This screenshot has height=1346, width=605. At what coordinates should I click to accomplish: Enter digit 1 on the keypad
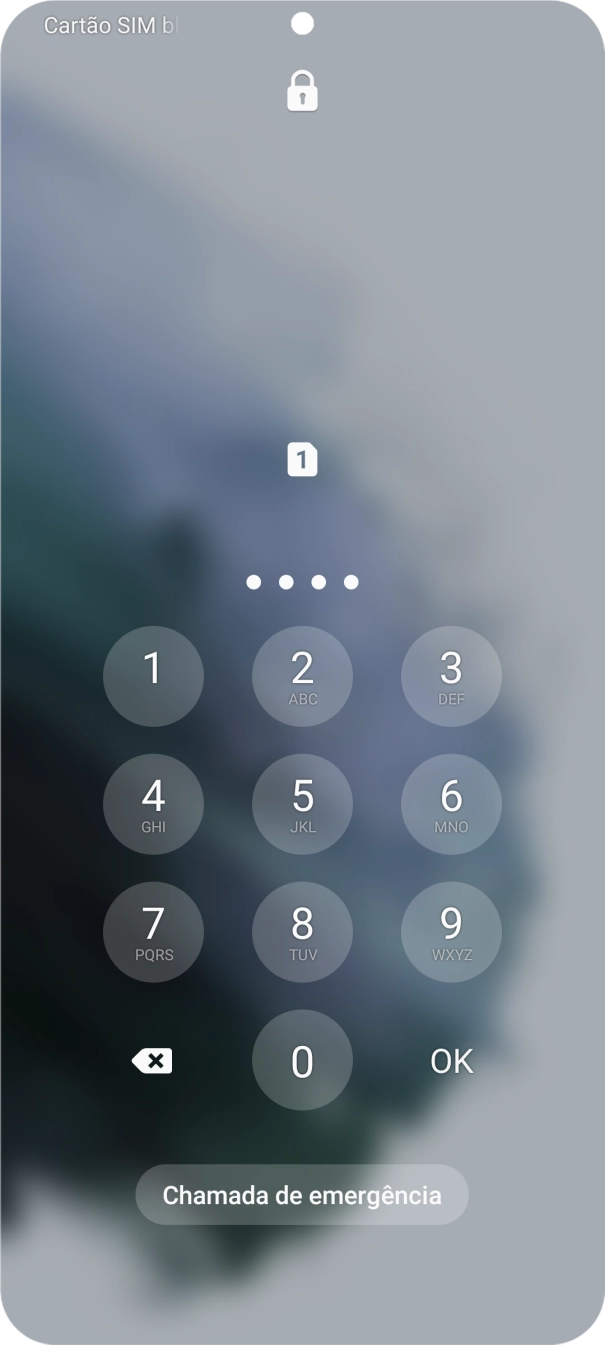point(153,676)
